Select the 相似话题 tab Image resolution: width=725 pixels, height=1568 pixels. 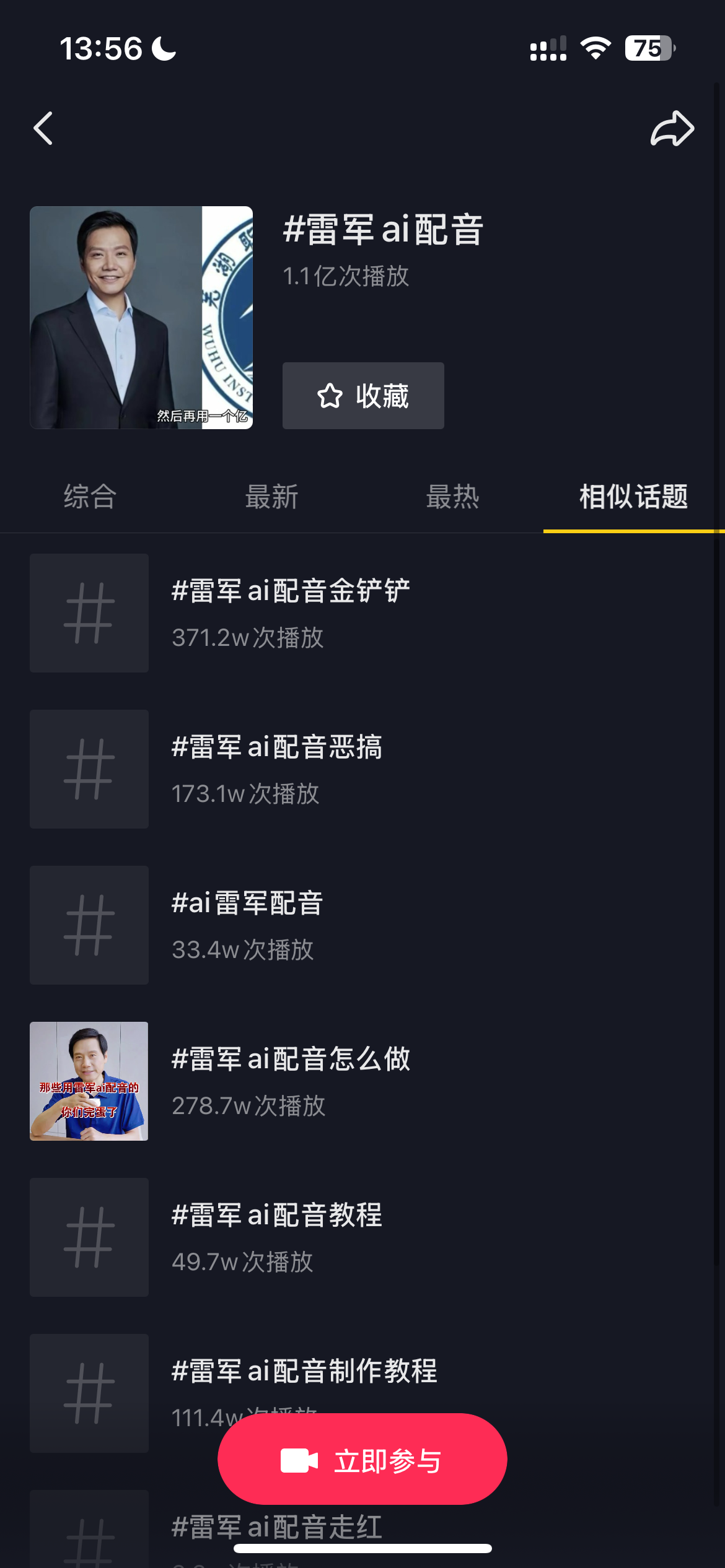[x=633, y=497]
